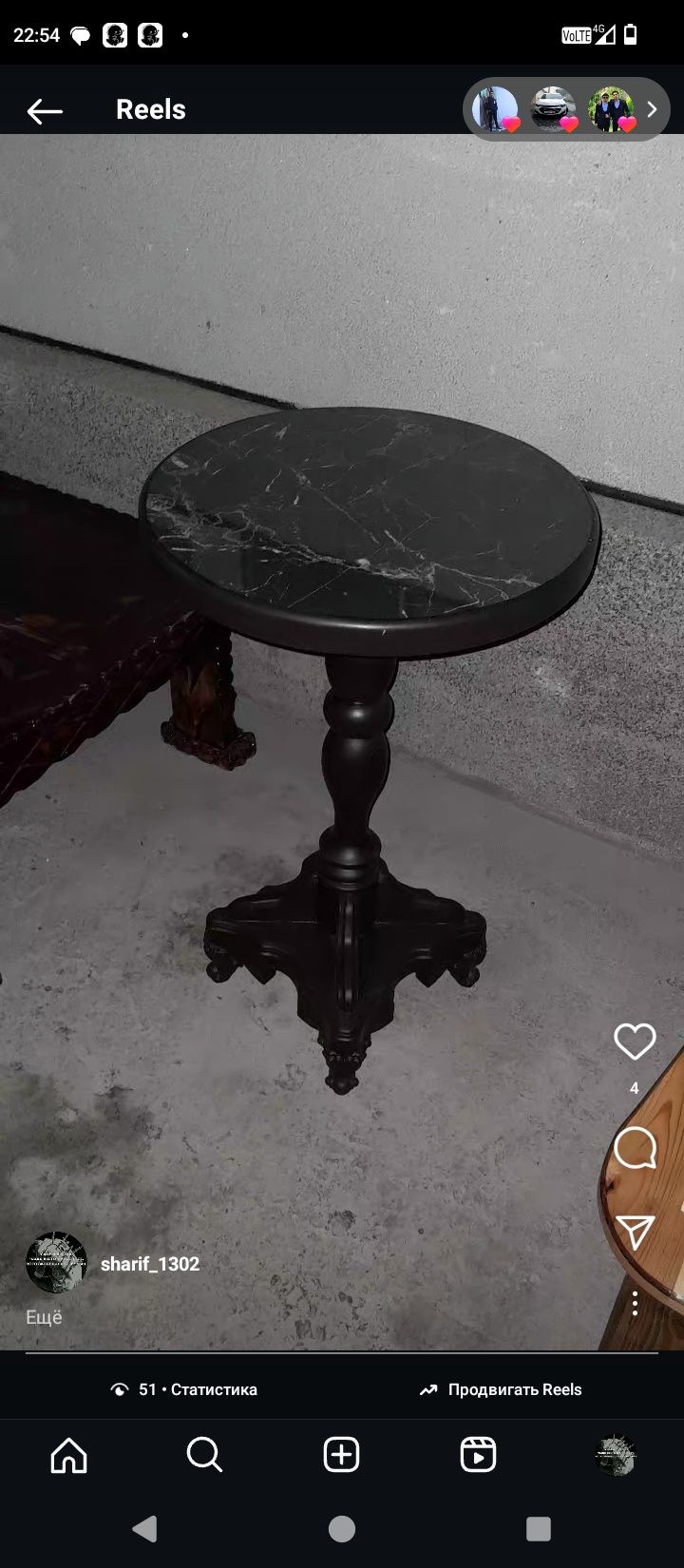Screen dimensions: 684x1568
Task: Switch to the Home tab
Action: [x=68, y=1455]
